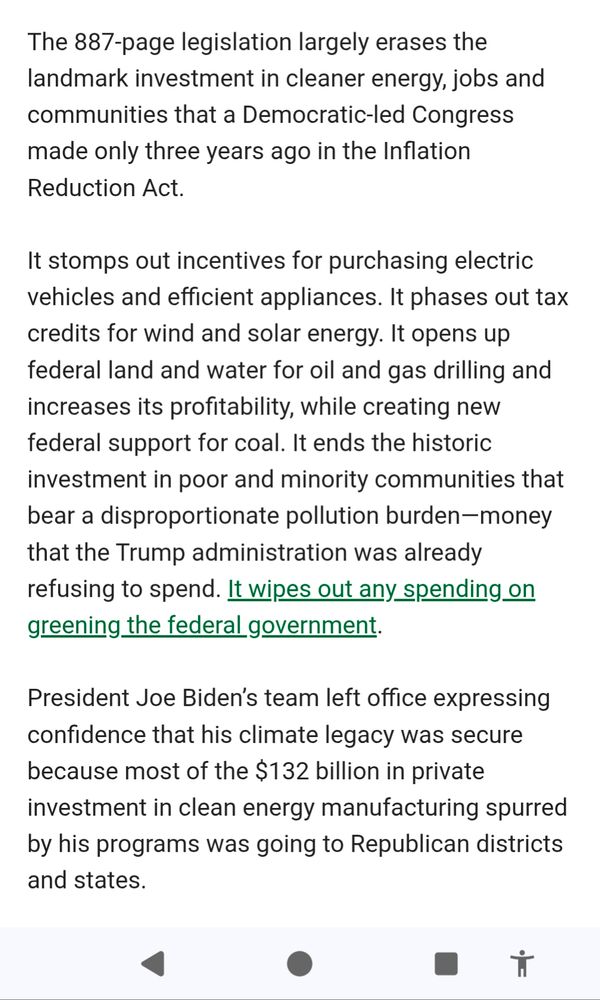Open the accessibility shortcut
The height and width of the screenshot is (1000, 600).
pyautogui.click(x=521, y=963)
